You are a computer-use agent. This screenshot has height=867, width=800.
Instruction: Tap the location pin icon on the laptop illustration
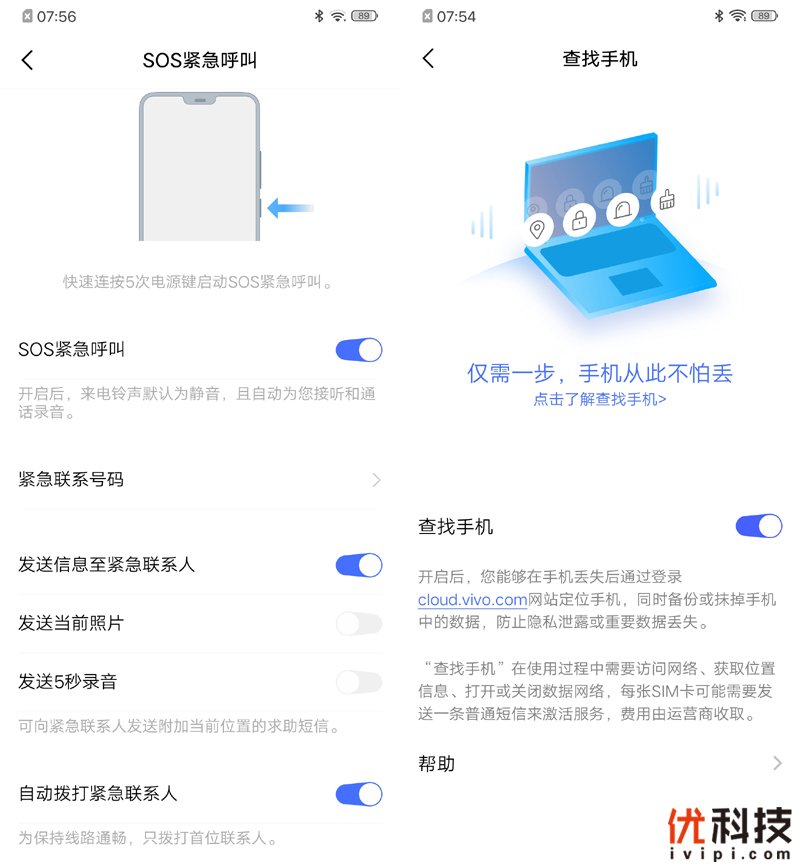[x=536, y=228]
